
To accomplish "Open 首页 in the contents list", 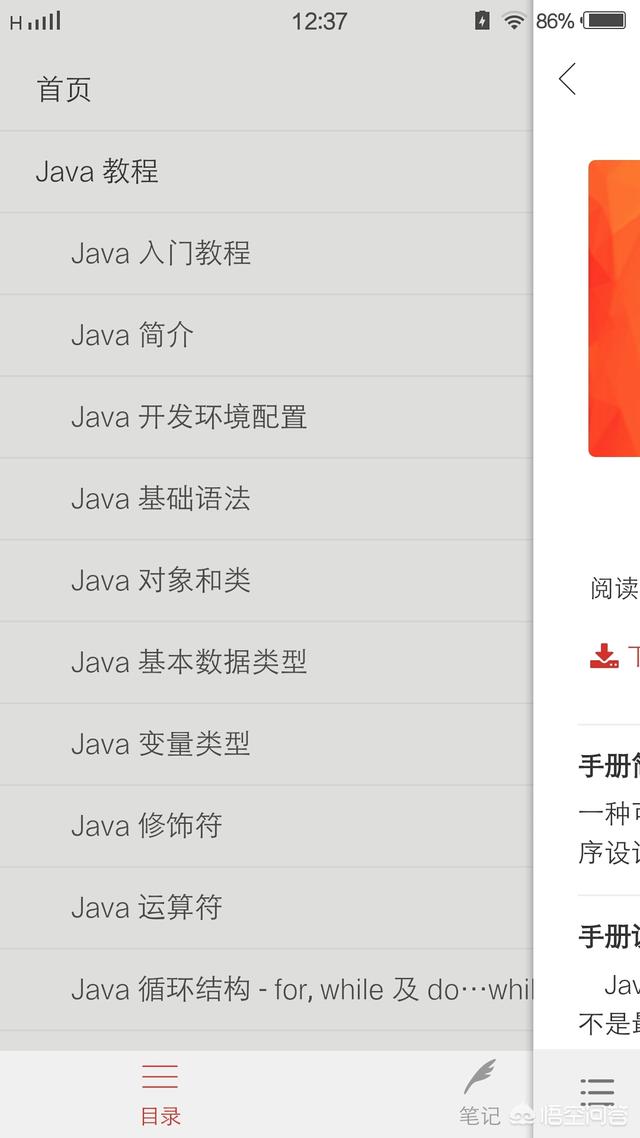I will click(x=64, y=90).
